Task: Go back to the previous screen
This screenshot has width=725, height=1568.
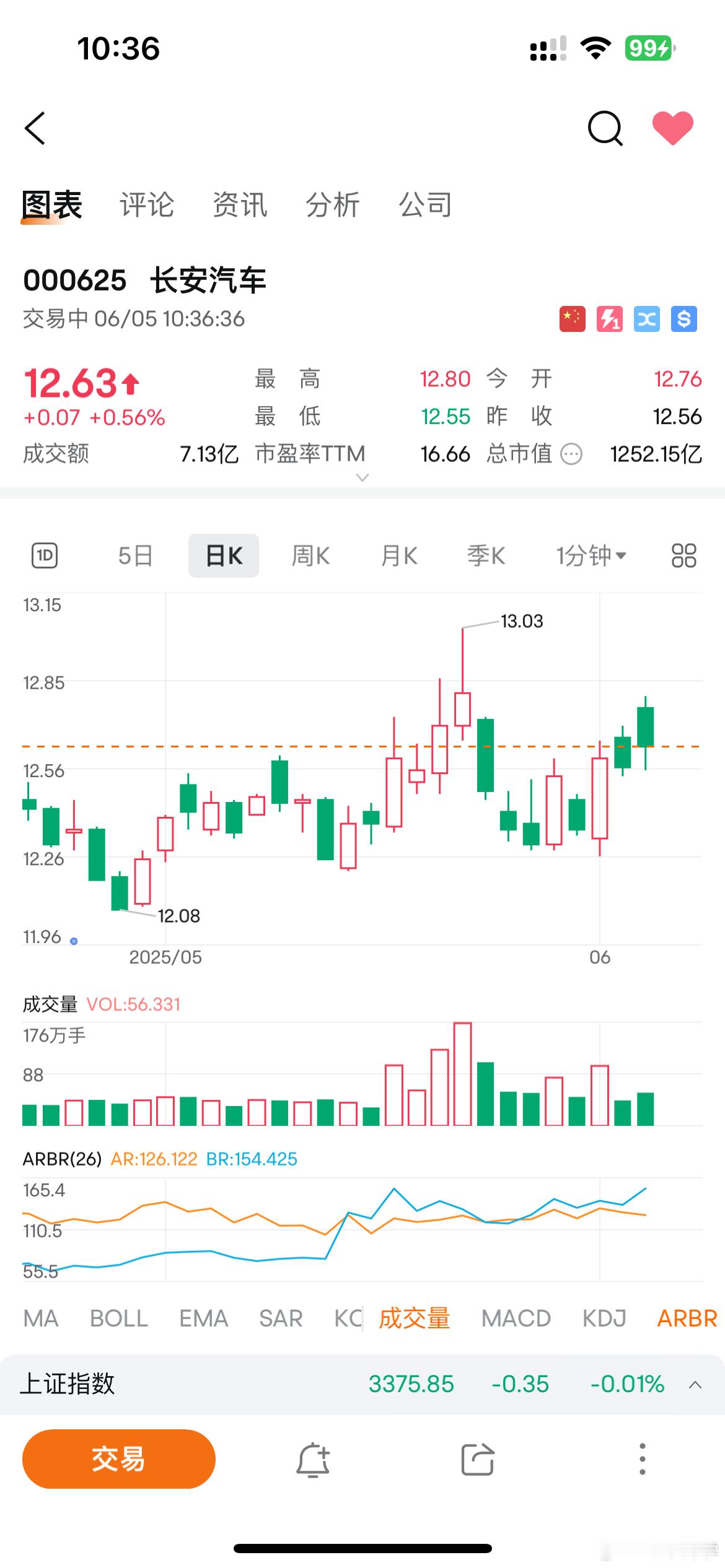Action: coord(35,128)
